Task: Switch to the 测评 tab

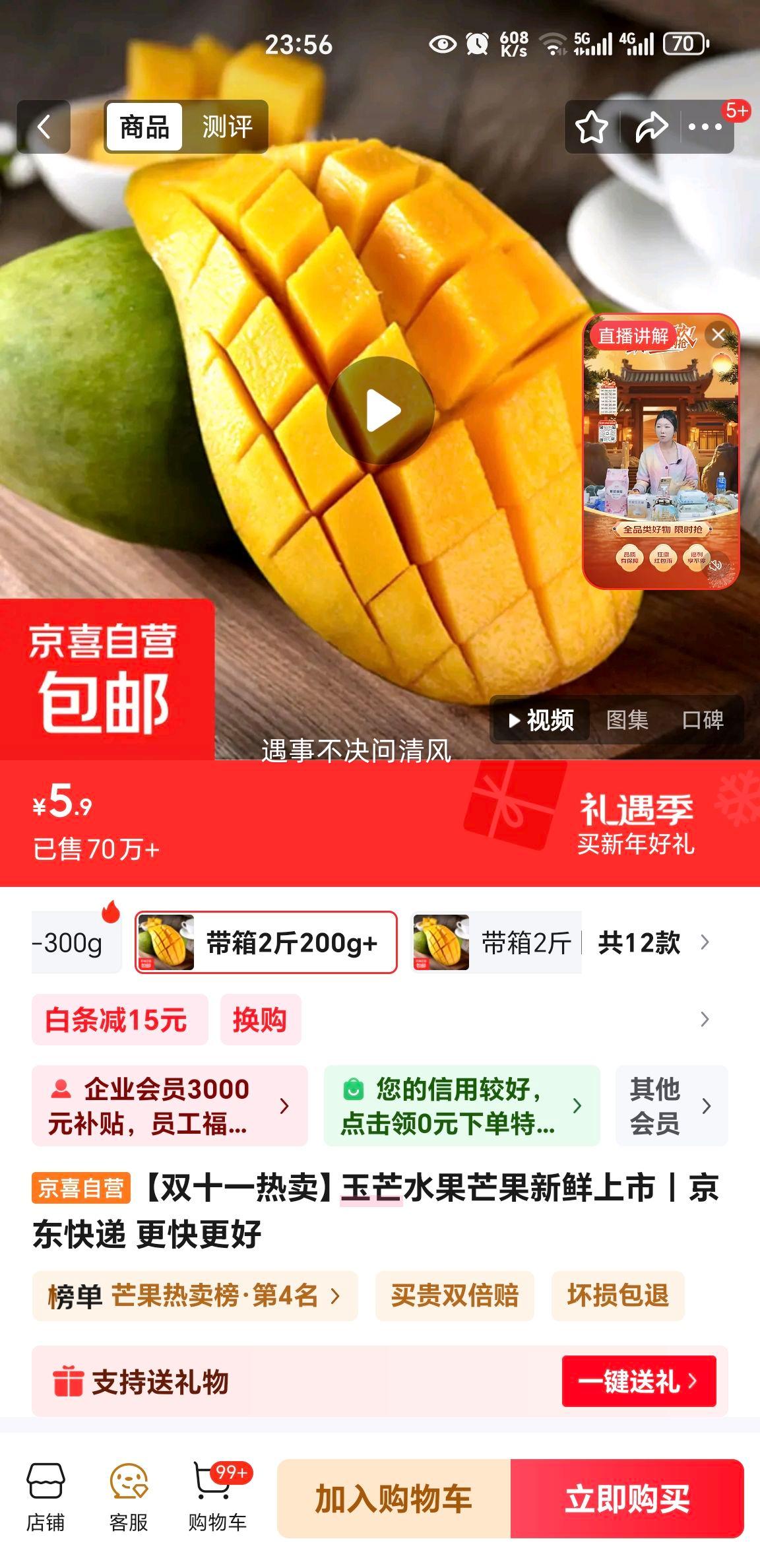Action: click(x=226, y=126)
